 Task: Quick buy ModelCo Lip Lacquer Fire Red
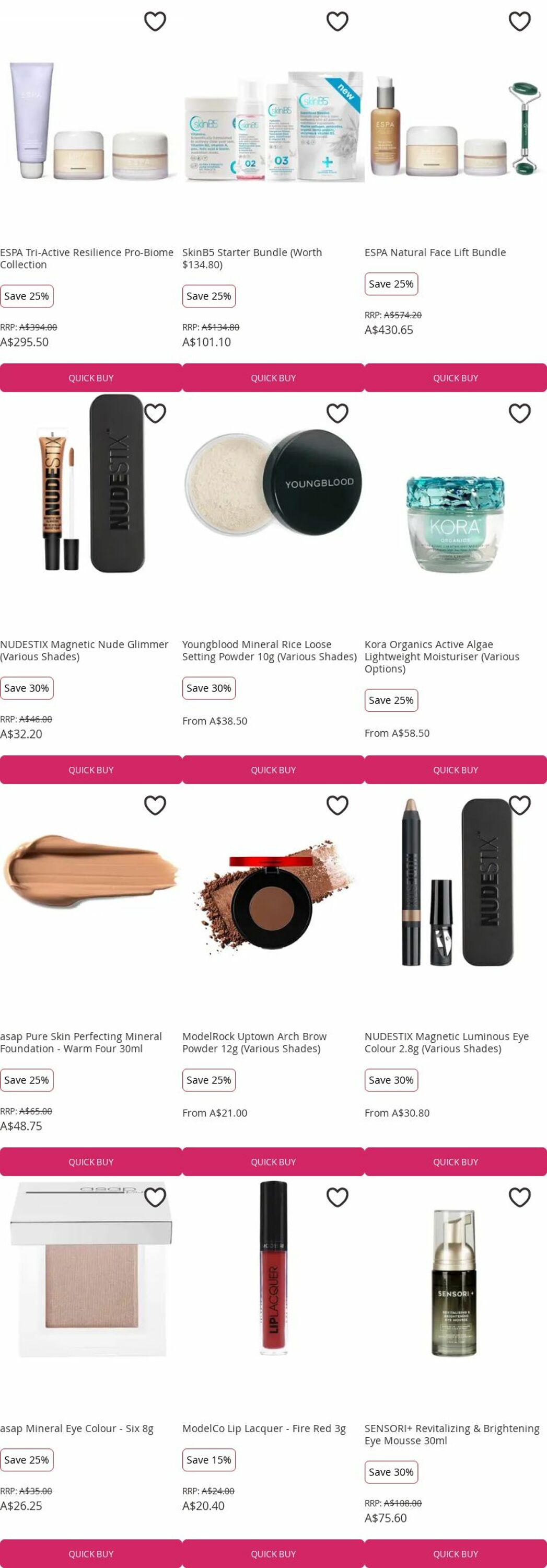tap(273, 1554)
